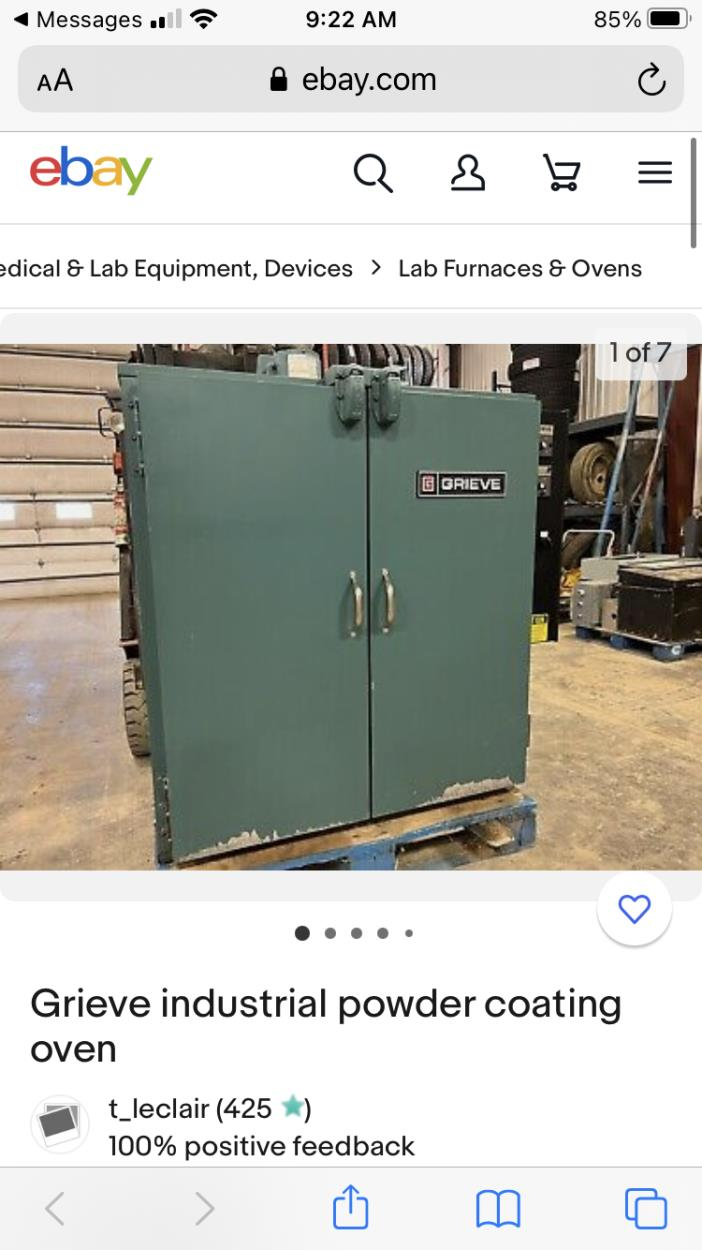702x1250 pixels.
Task: Open Safari bookmarks
Action: [x=498, y=1208]
